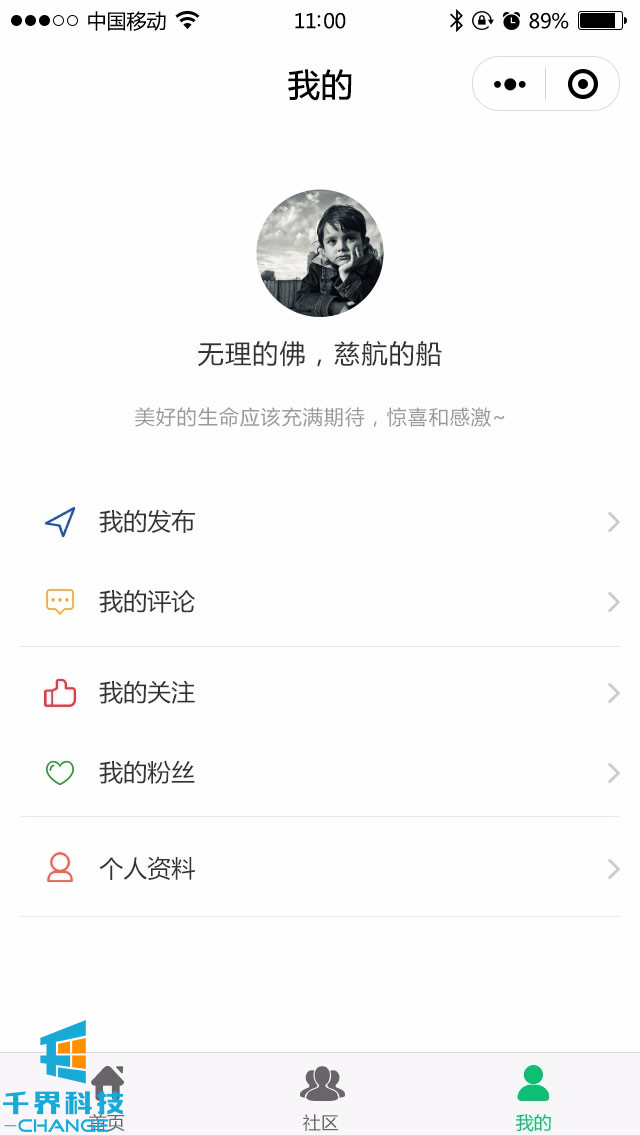This screenshot has width=640, height=1136.
Task: Open 我的发布 list
Action: 320,522
